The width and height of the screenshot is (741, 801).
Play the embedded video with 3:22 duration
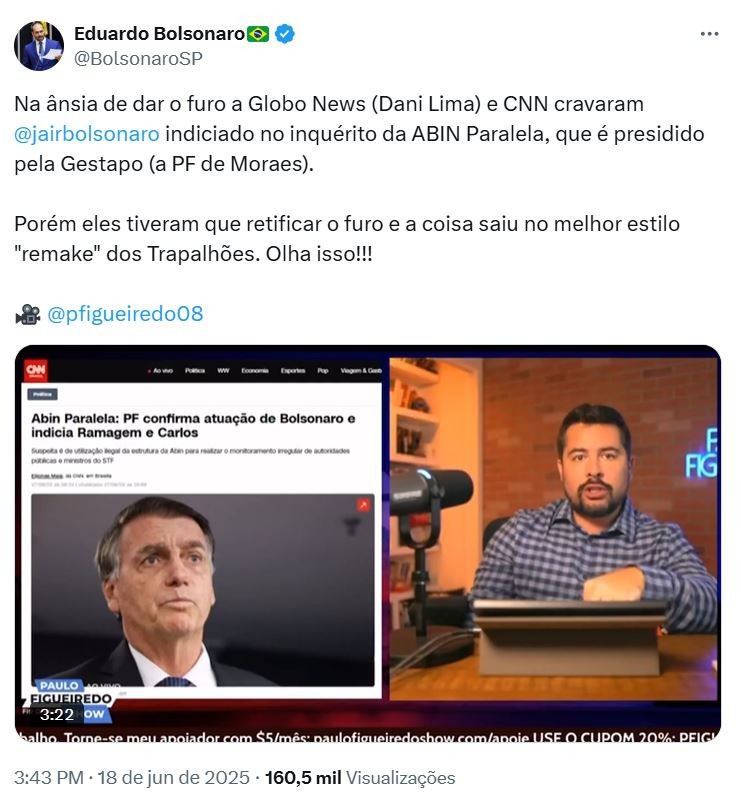[x=368, y=543]
